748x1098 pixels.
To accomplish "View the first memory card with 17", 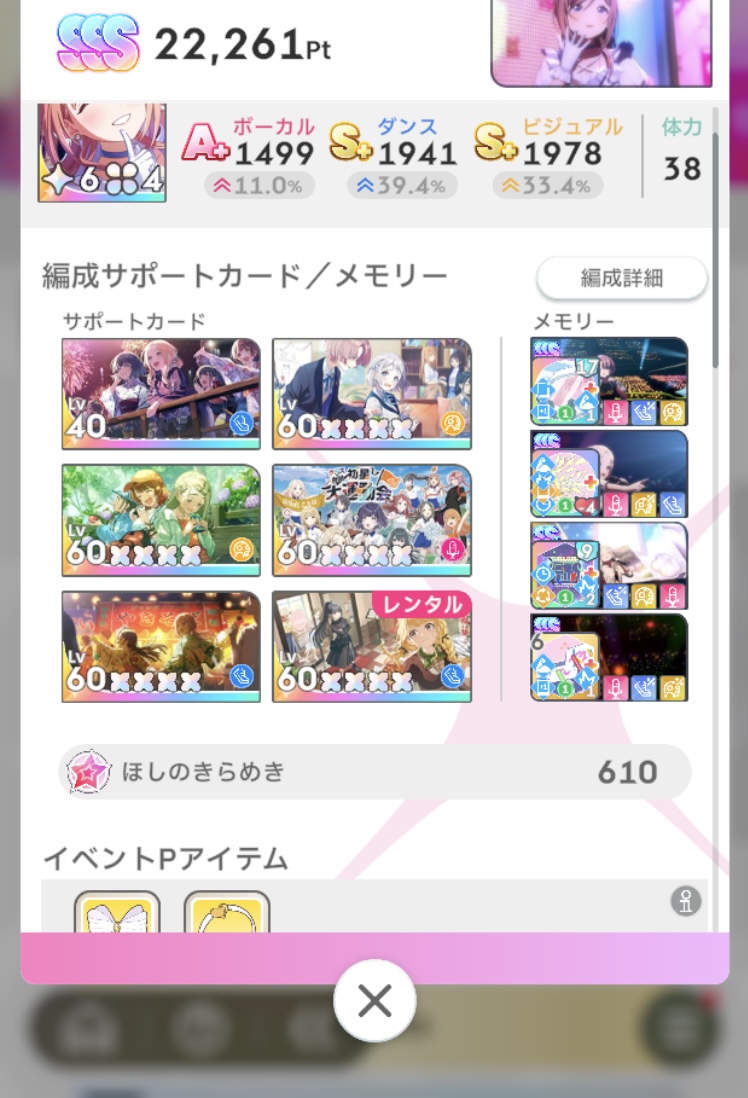I will 609,381.
